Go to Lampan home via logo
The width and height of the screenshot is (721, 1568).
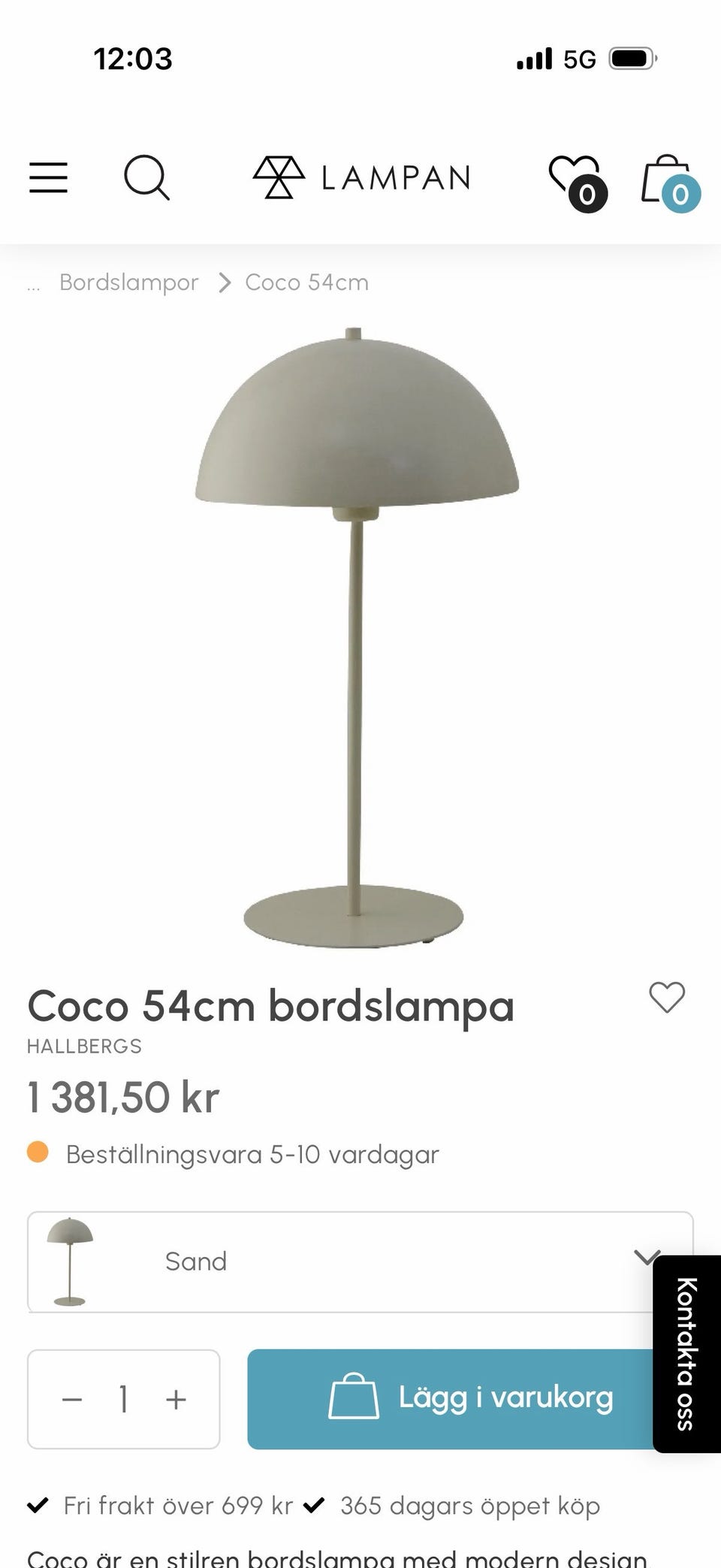(361, 177)
